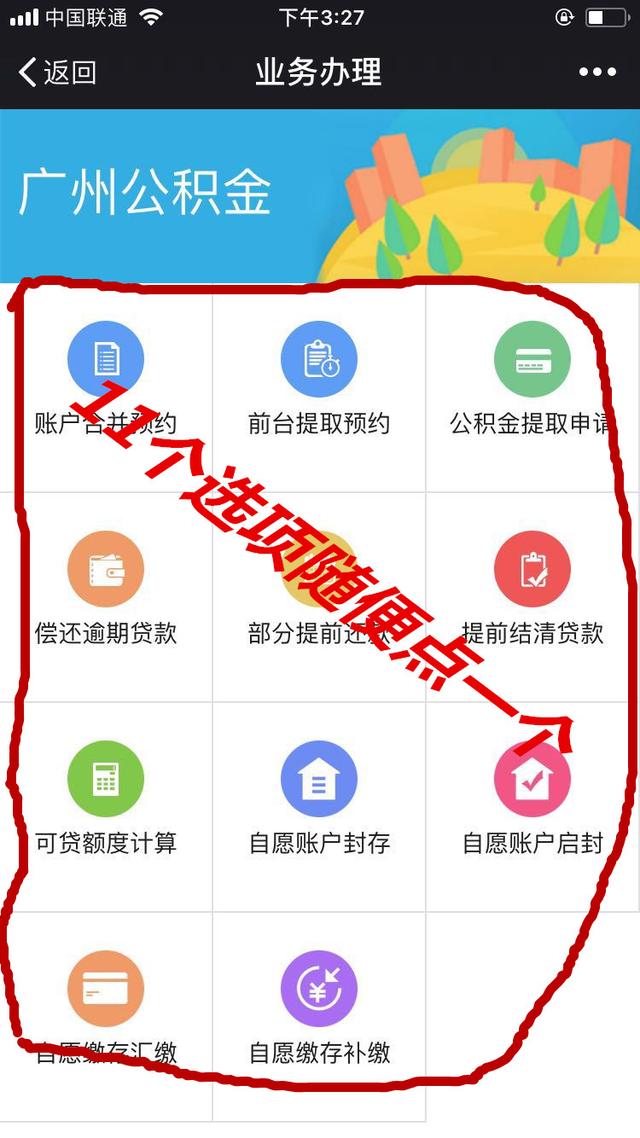640x1138 pixels.
Task: Open 提前结清贷款
Action: (532, 595)
